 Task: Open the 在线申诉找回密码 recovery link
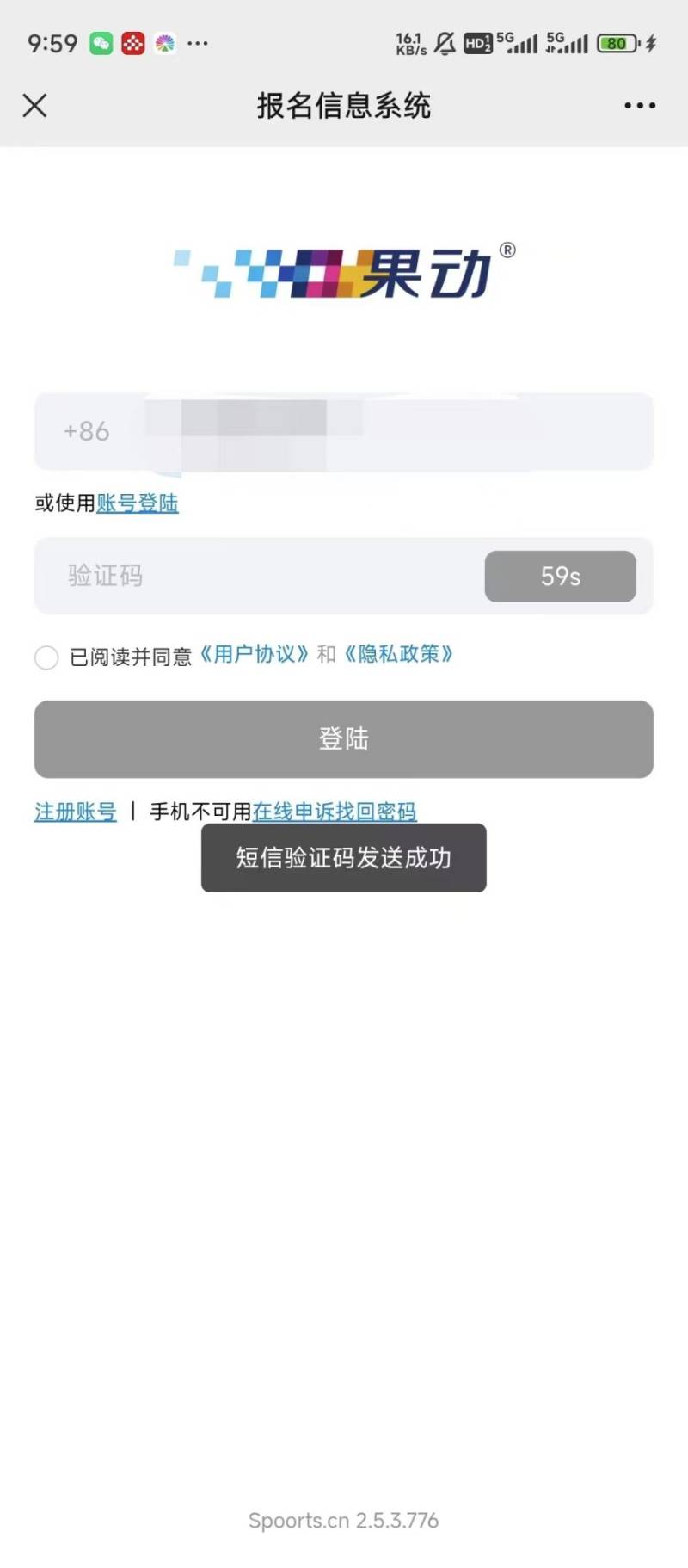(x=335, y=812)
